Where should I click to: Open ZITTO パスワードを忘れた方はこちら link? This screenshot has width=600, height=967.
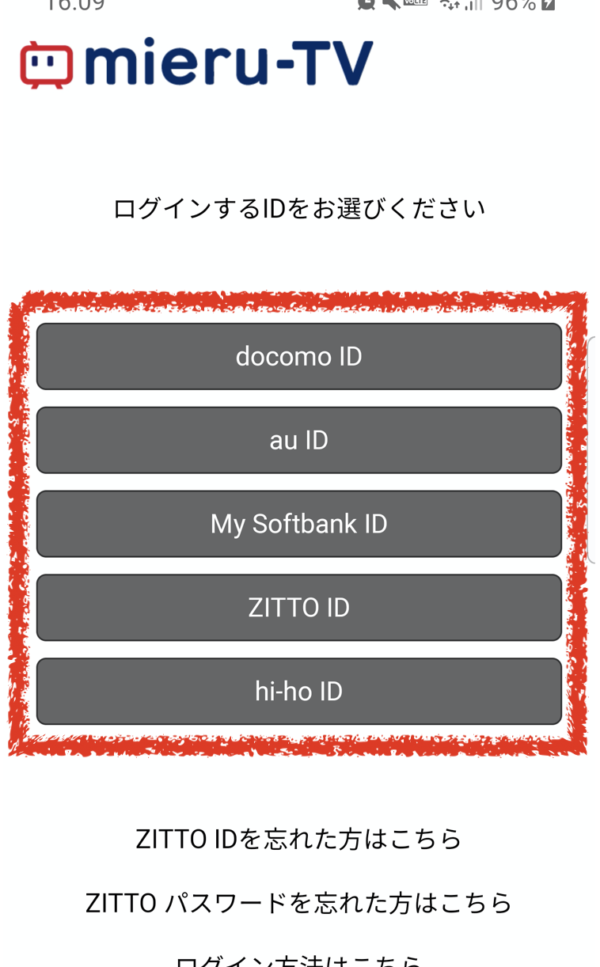(299, 903)
